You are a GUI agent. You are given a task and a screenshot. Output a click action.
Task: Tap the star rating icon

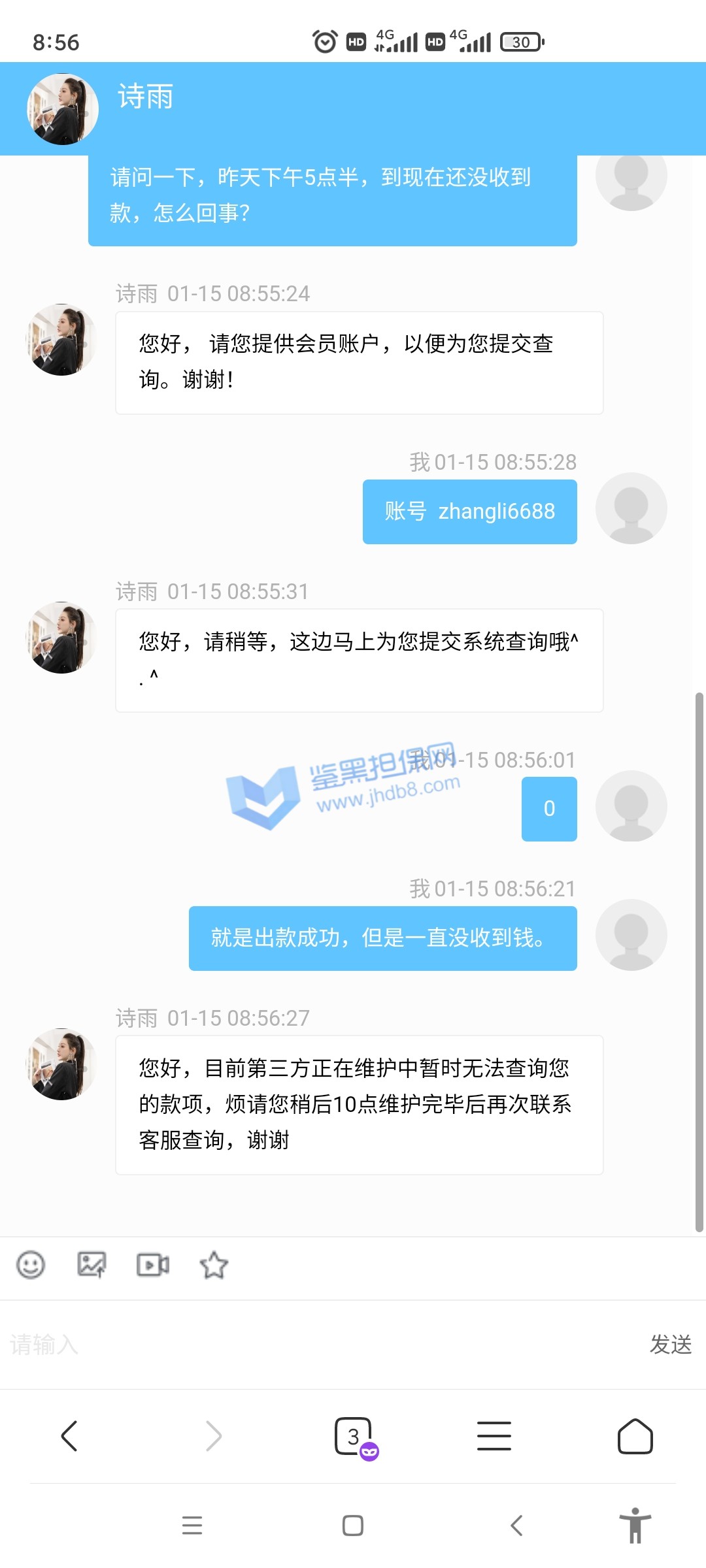[214, 1265]
